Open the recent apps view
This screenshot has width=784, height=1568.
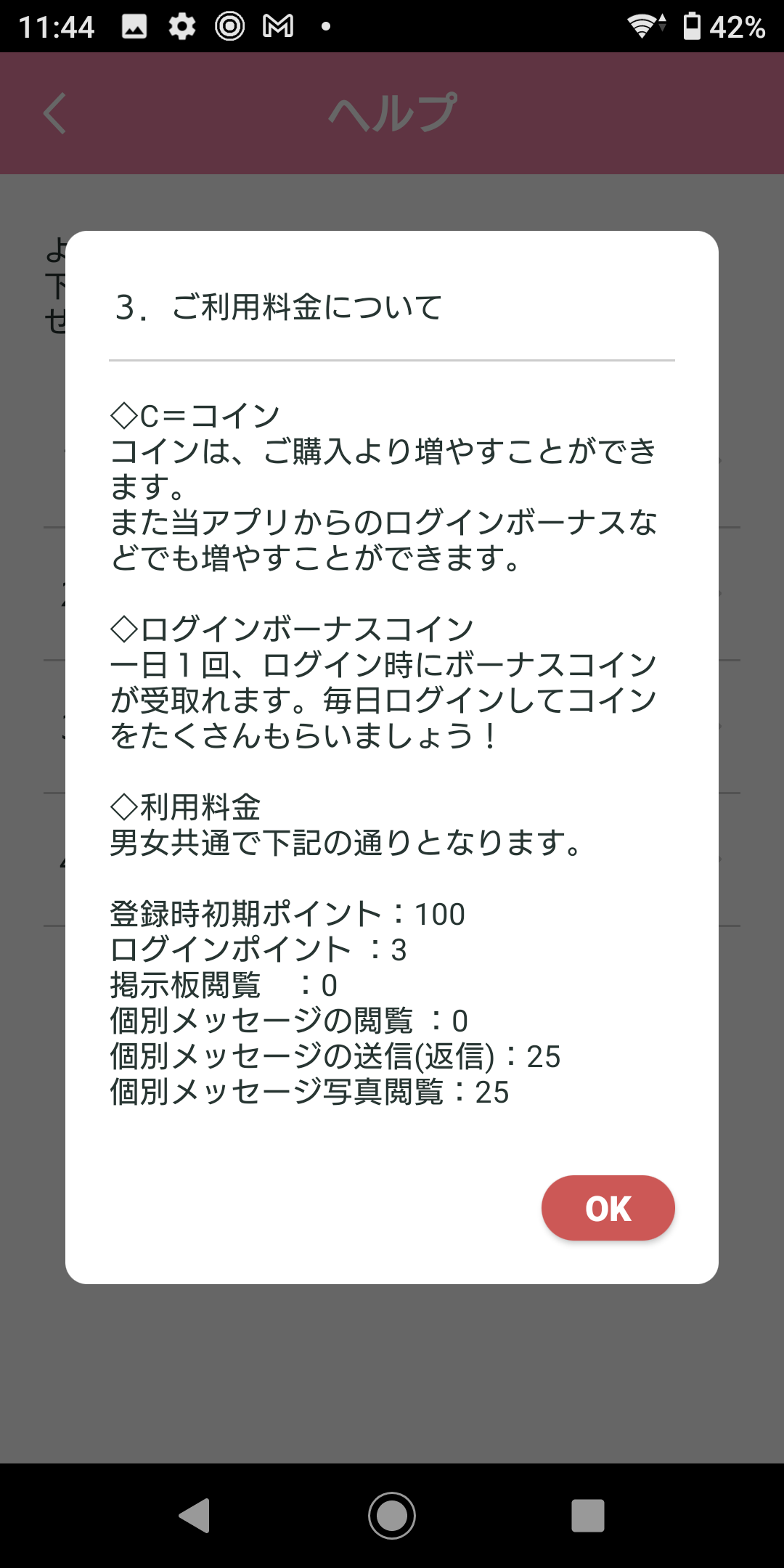tap(588, 1516)
